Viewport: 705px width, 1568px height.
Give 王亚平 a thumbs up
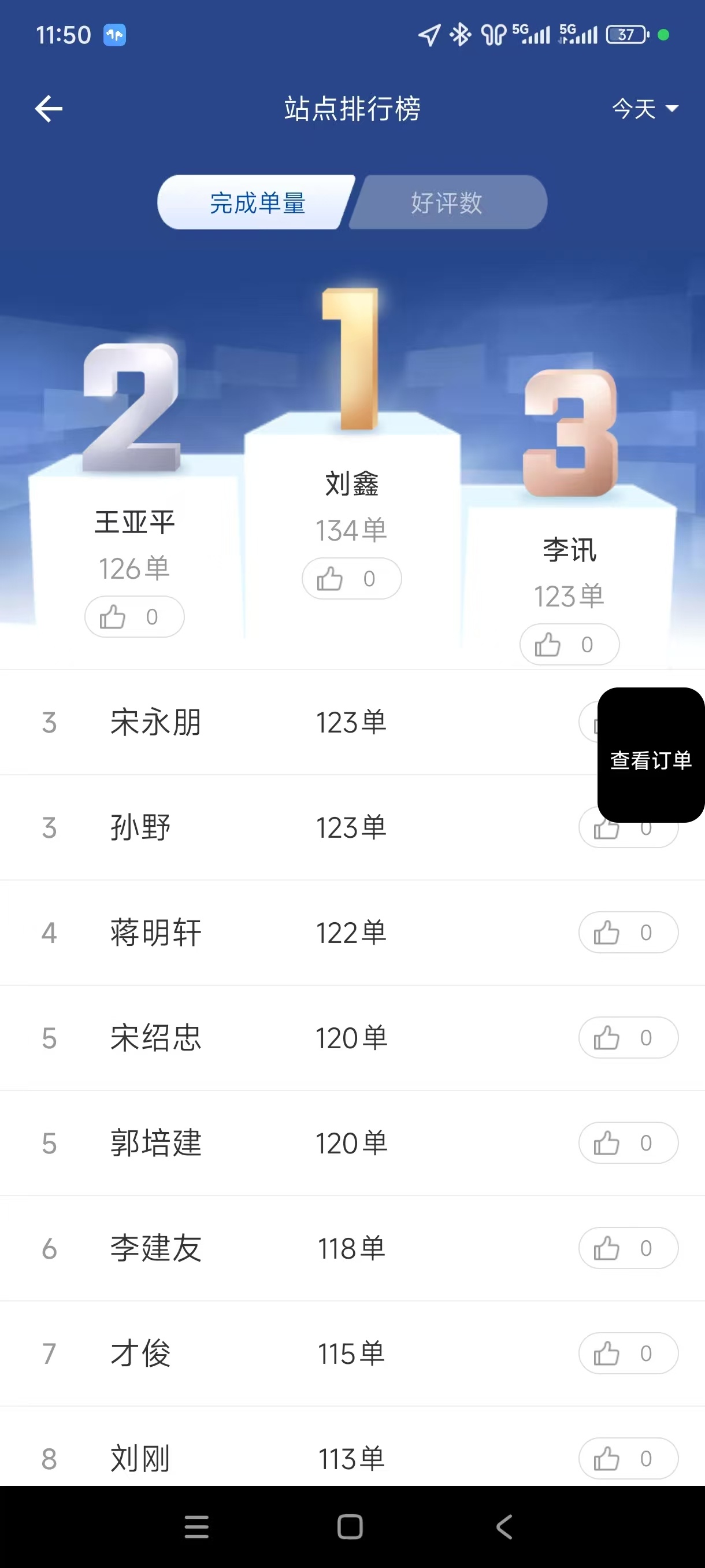click(x=135, y=616)
